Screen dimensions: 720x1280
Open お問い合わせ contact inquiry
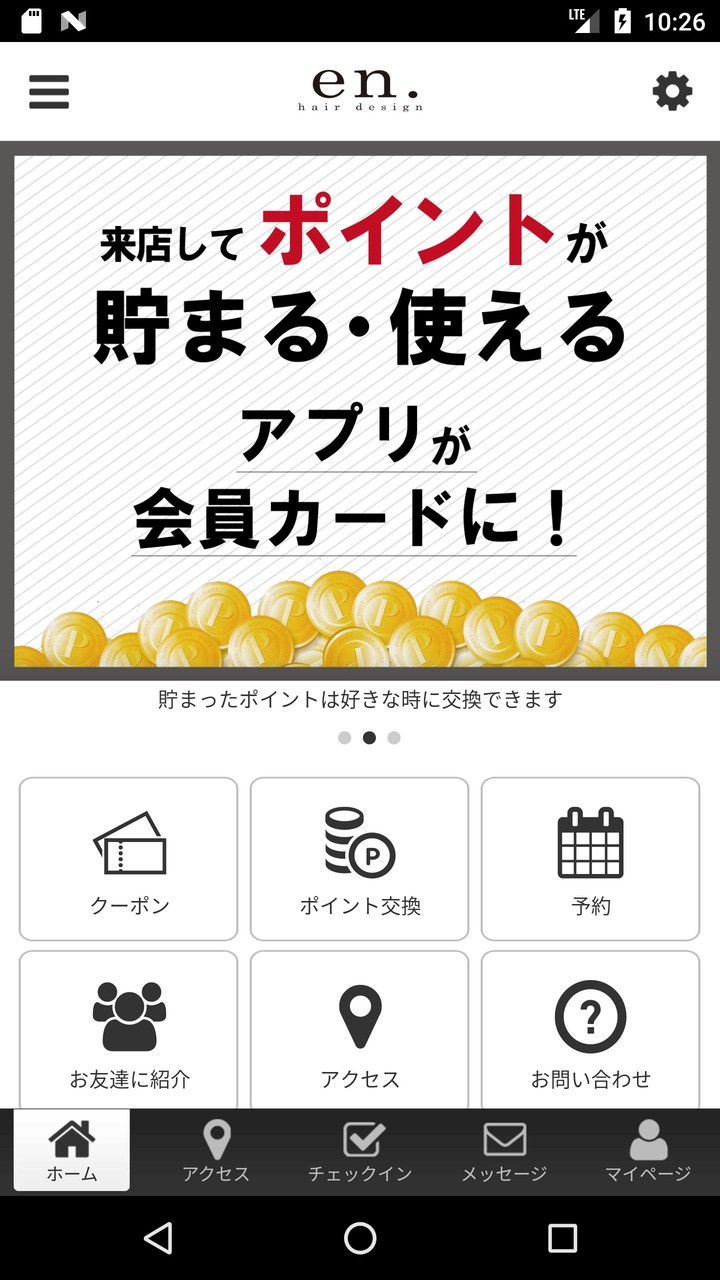tap(590, 1030)
